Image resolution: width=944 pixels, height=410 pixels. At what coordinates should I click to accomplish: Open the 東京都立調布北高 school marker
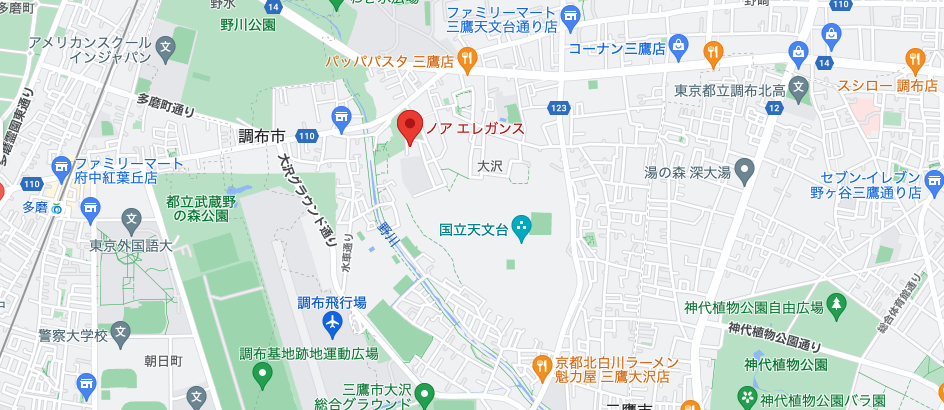click(799, 89)
